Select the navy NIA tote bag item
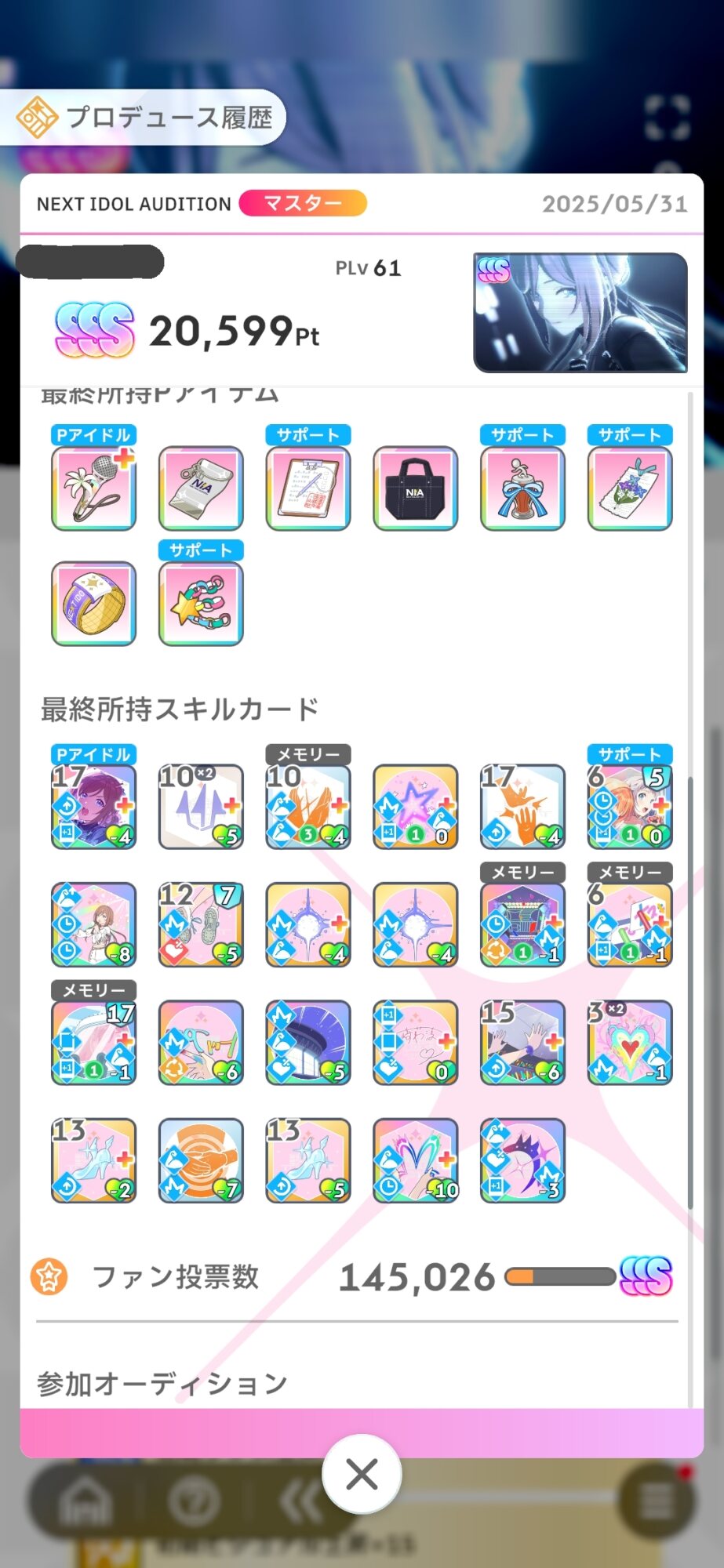This screenshot has width=724, height=1568. pyautogui.click(x=415, y=488)
